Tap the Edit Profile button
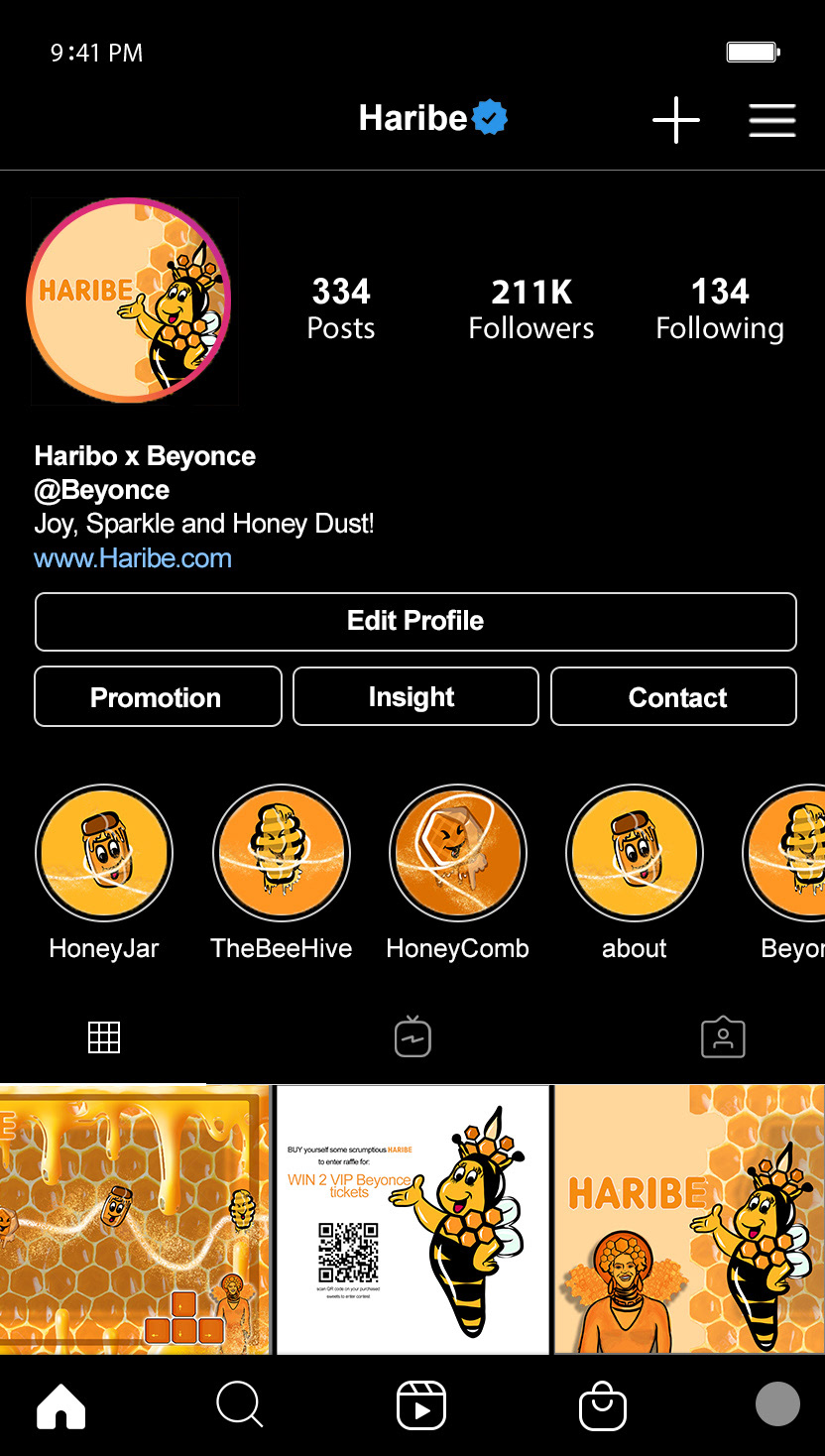 (x=415, y=622)
